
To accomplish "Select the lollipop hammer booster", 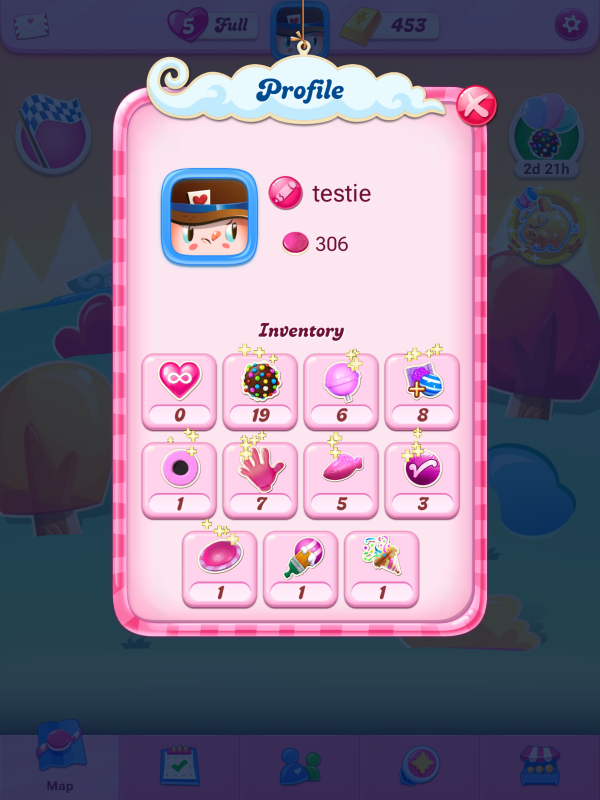I will (x=341, y=391).
